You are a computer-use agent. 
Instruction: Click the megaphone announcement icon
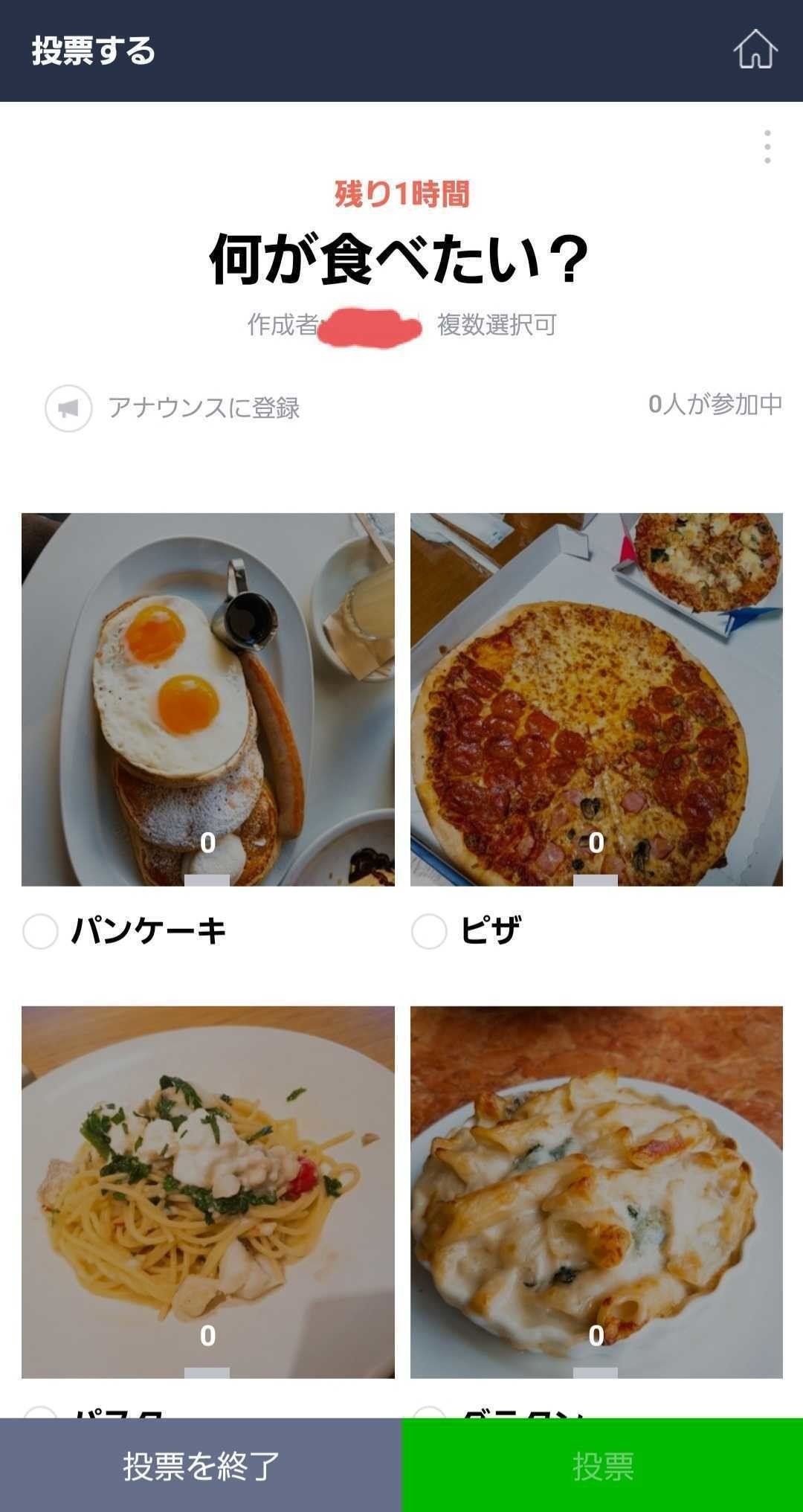(x=68, y=408)
